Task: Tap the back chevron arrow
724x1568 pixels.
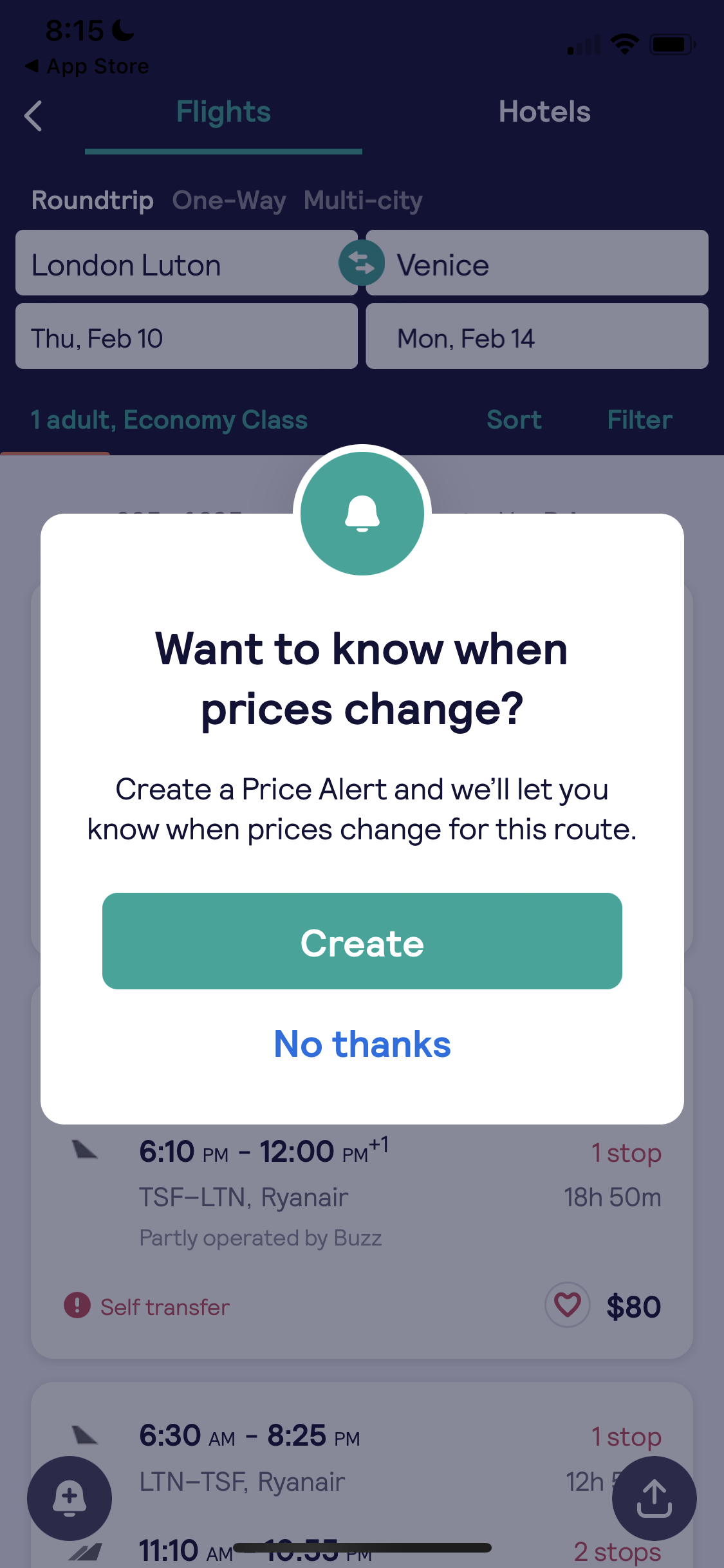Action: coord(33,116)
